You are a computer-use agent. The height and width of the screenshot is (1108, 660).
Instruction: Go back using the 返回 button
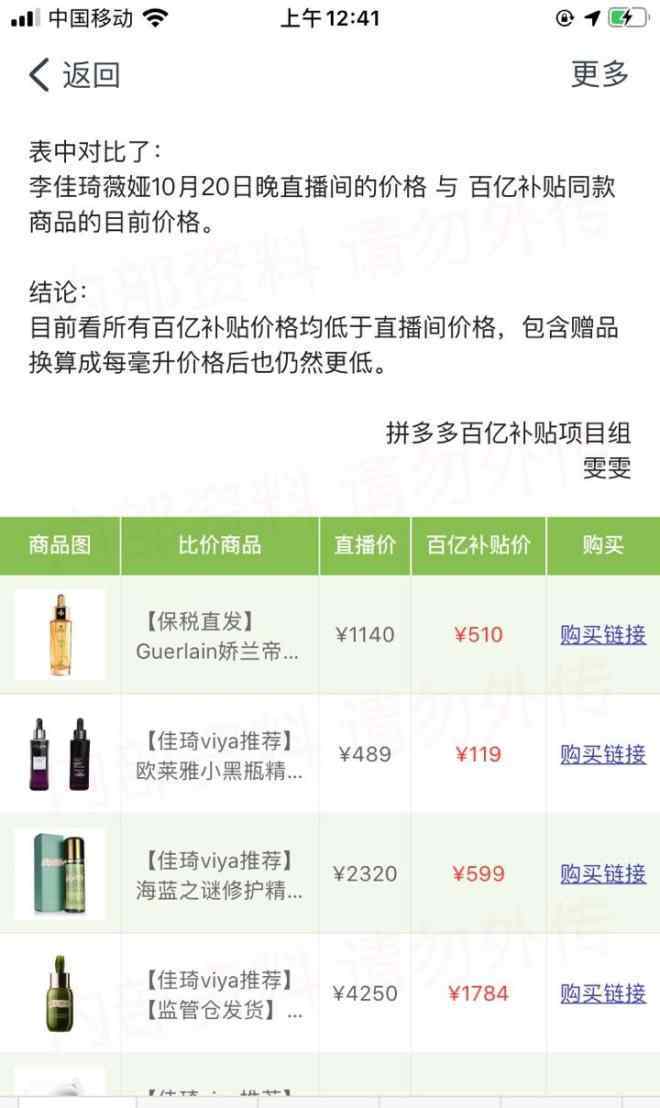tap(75, 75)
